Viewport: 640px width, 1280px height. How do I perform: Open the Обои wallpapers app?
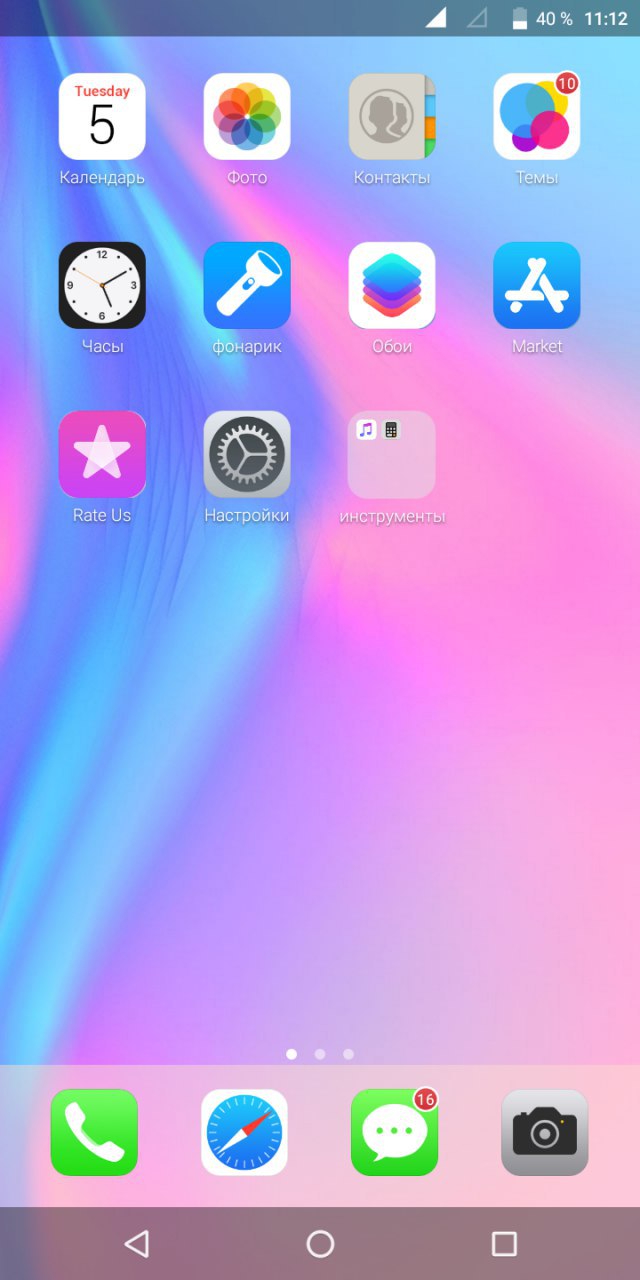392,286
